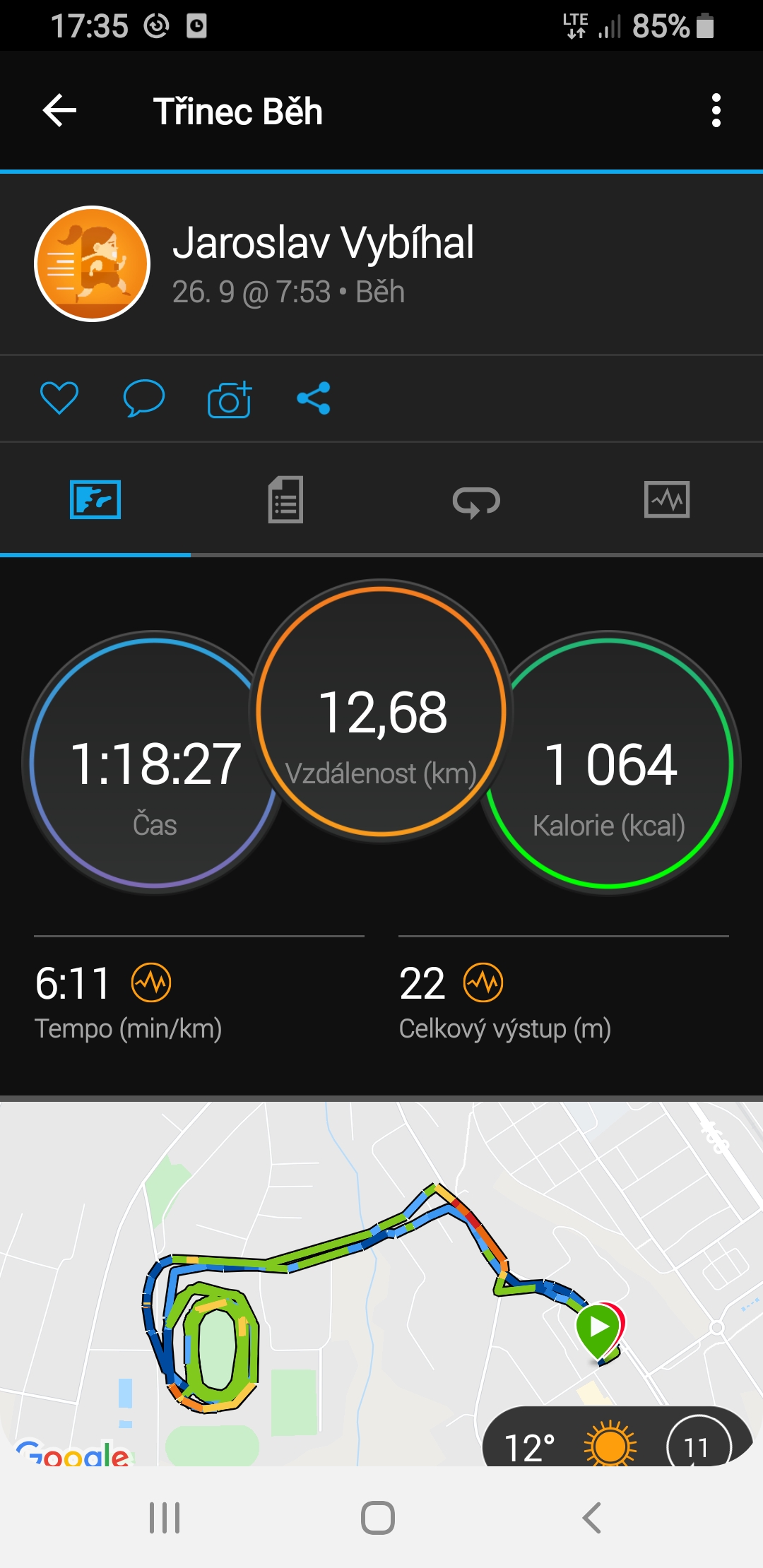Add a photo with the camera icon

click(x=230, y=399)
